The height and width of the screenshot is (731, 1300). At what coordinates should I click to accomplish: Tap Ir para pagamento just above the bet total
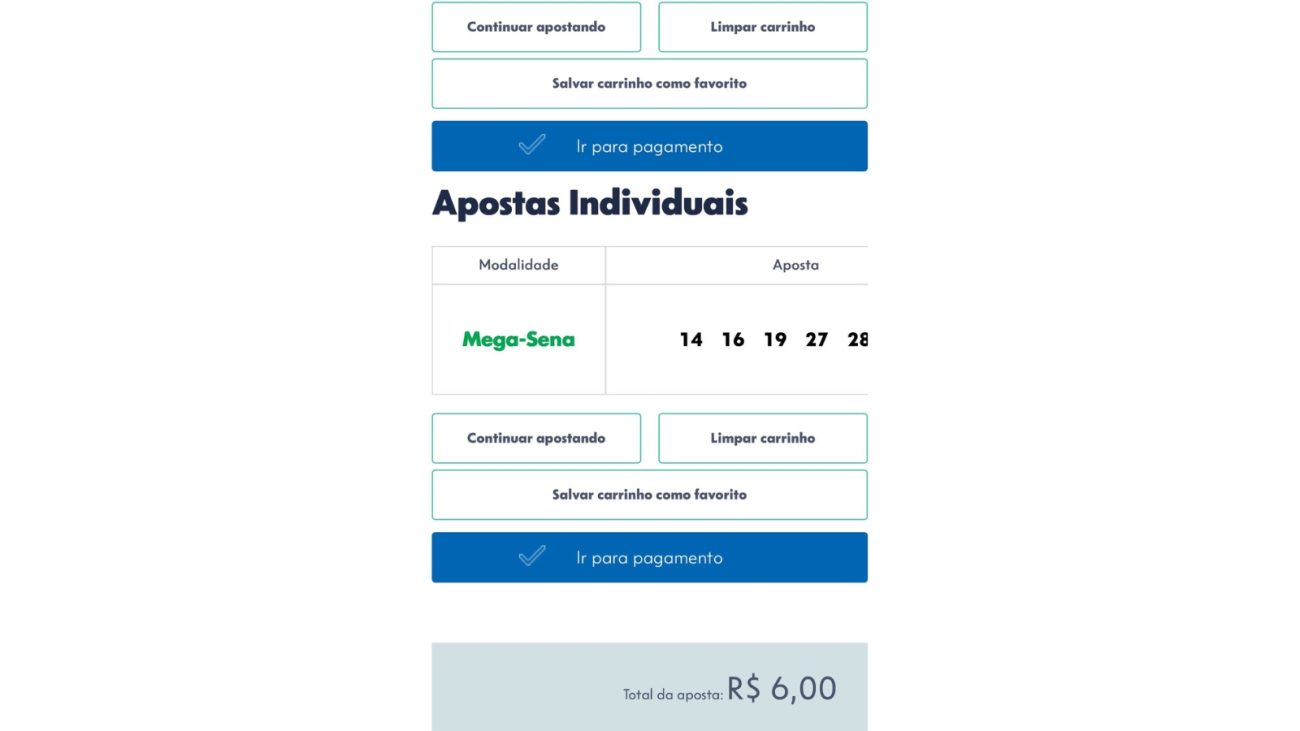point(649,557)
